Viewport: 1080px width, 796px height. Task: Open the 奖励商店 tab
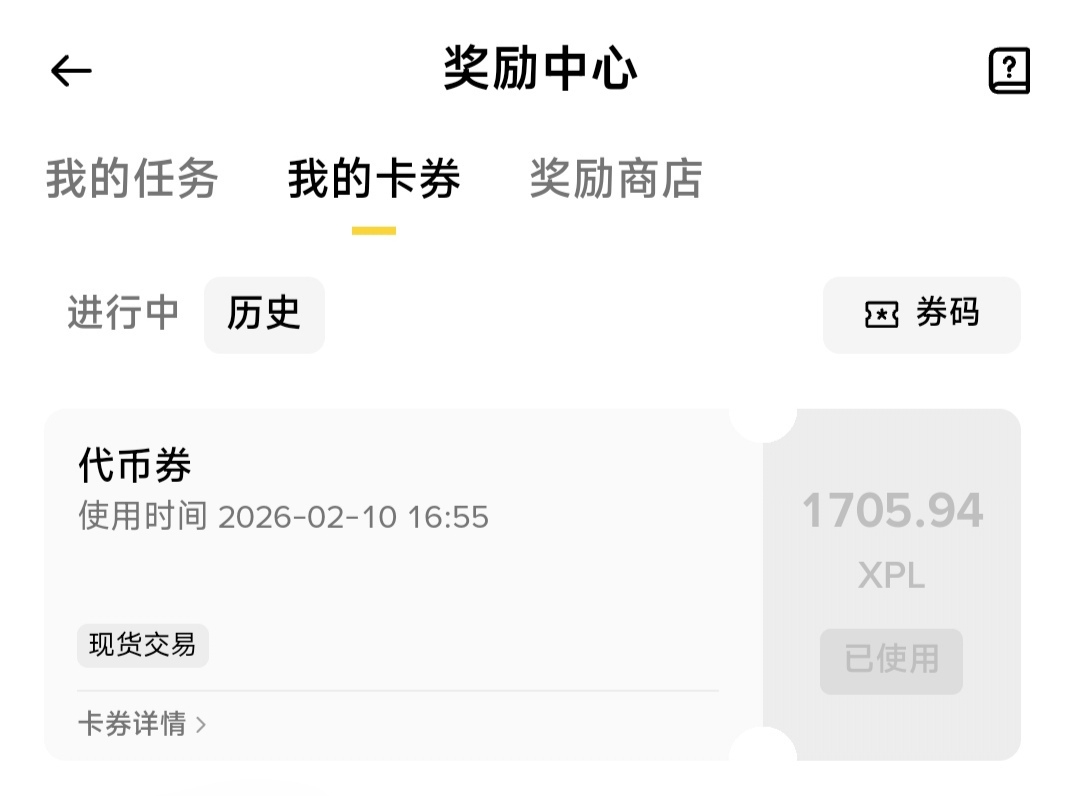tap(615, 180)
